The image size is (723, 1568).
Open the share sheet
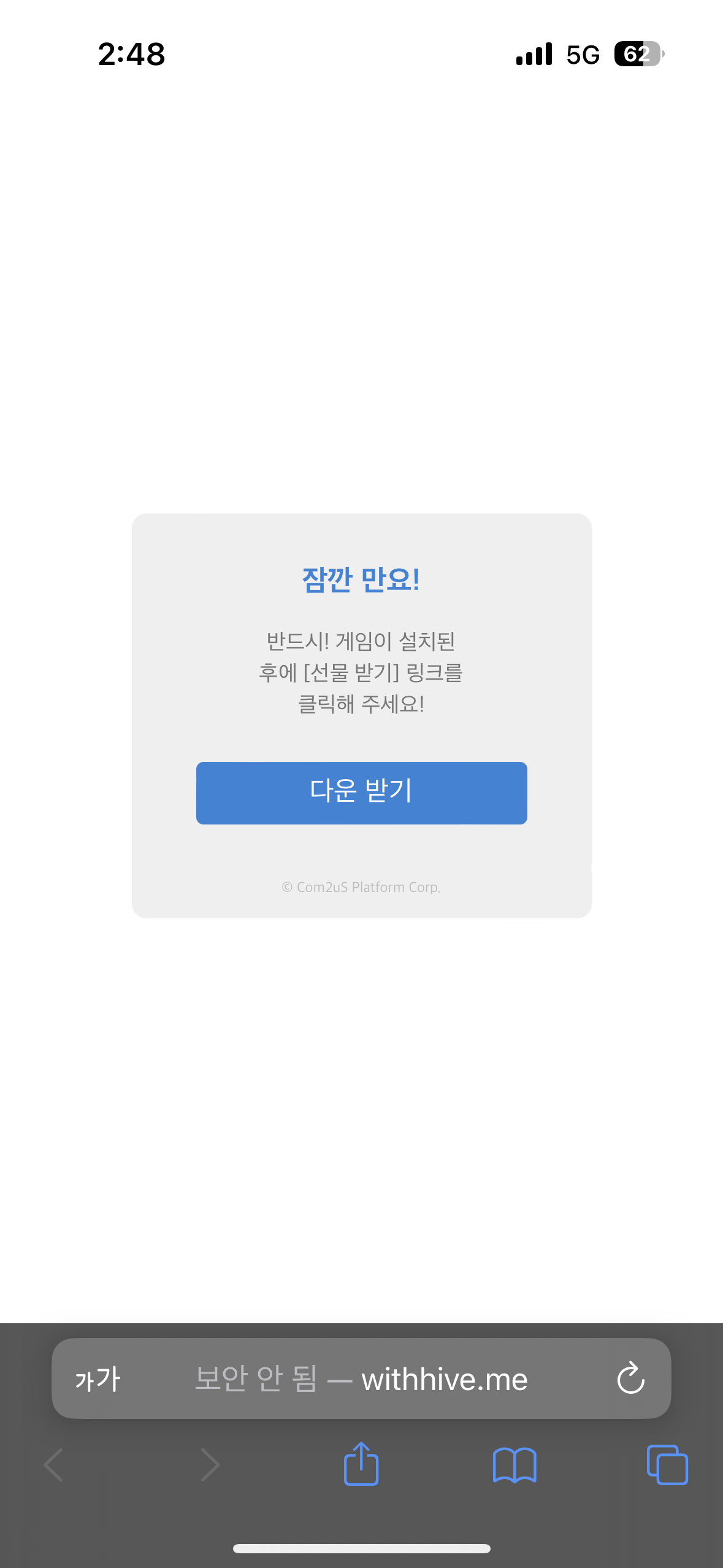(x=361, y=1464)
